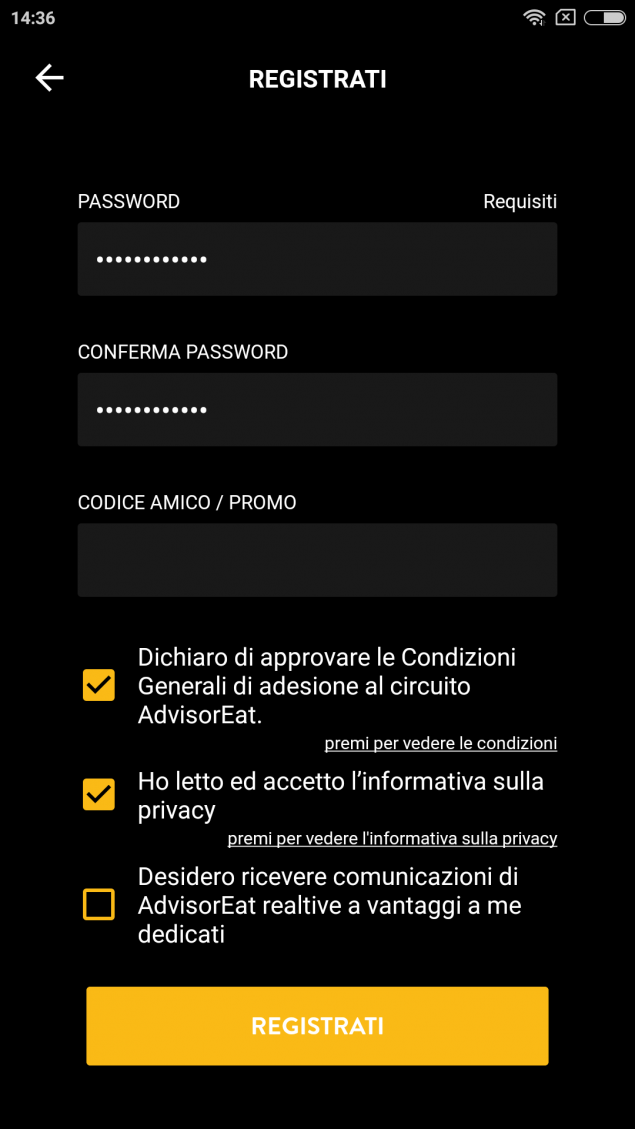Open the password Requisiti link

tap(520, 202)
